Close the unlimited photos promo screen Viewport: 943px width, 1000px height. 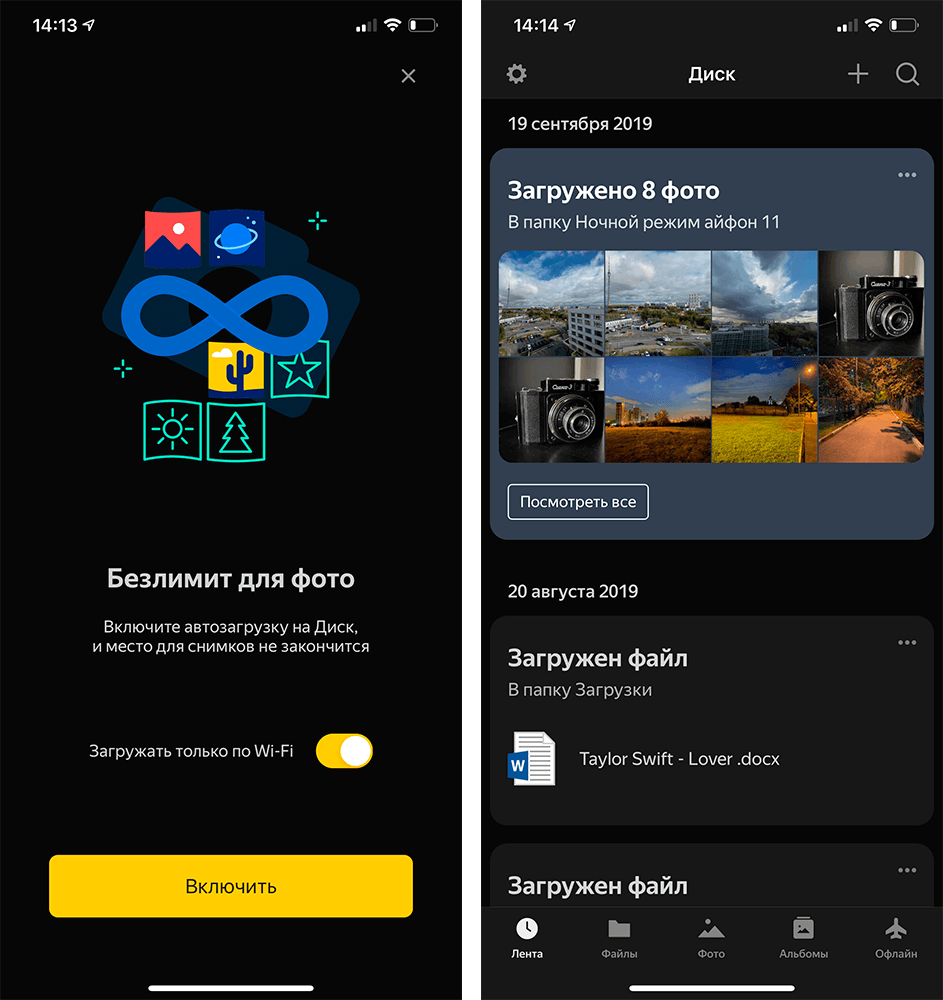(408, 76)
